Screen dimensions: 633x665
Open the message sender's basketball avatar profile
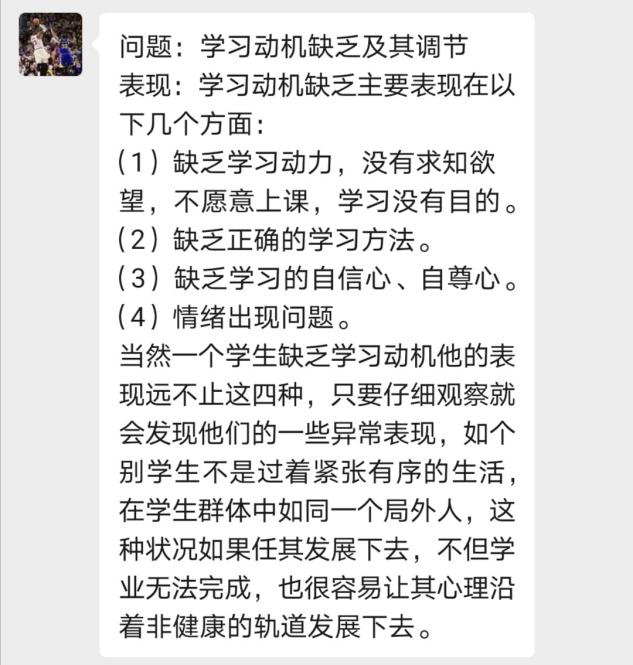coord(49,45)
